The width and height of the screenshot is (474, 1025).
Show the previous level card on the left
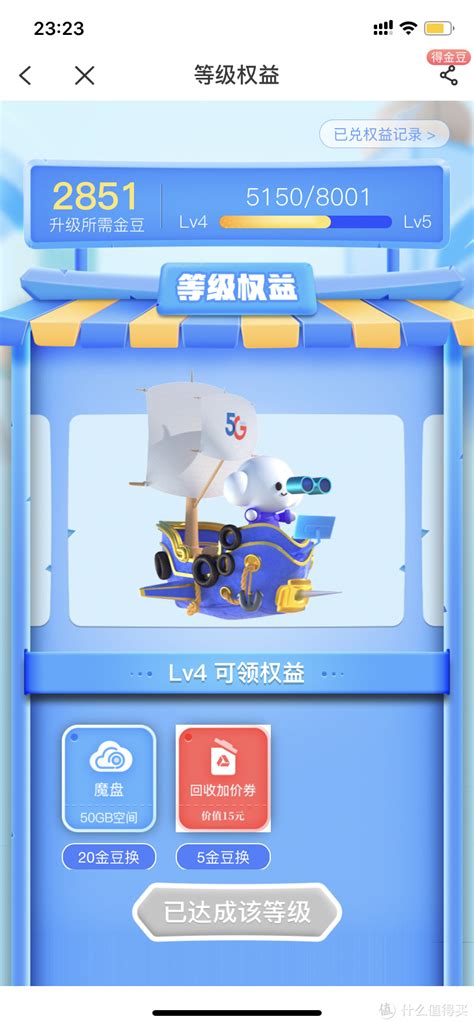[x=40, y=520]
